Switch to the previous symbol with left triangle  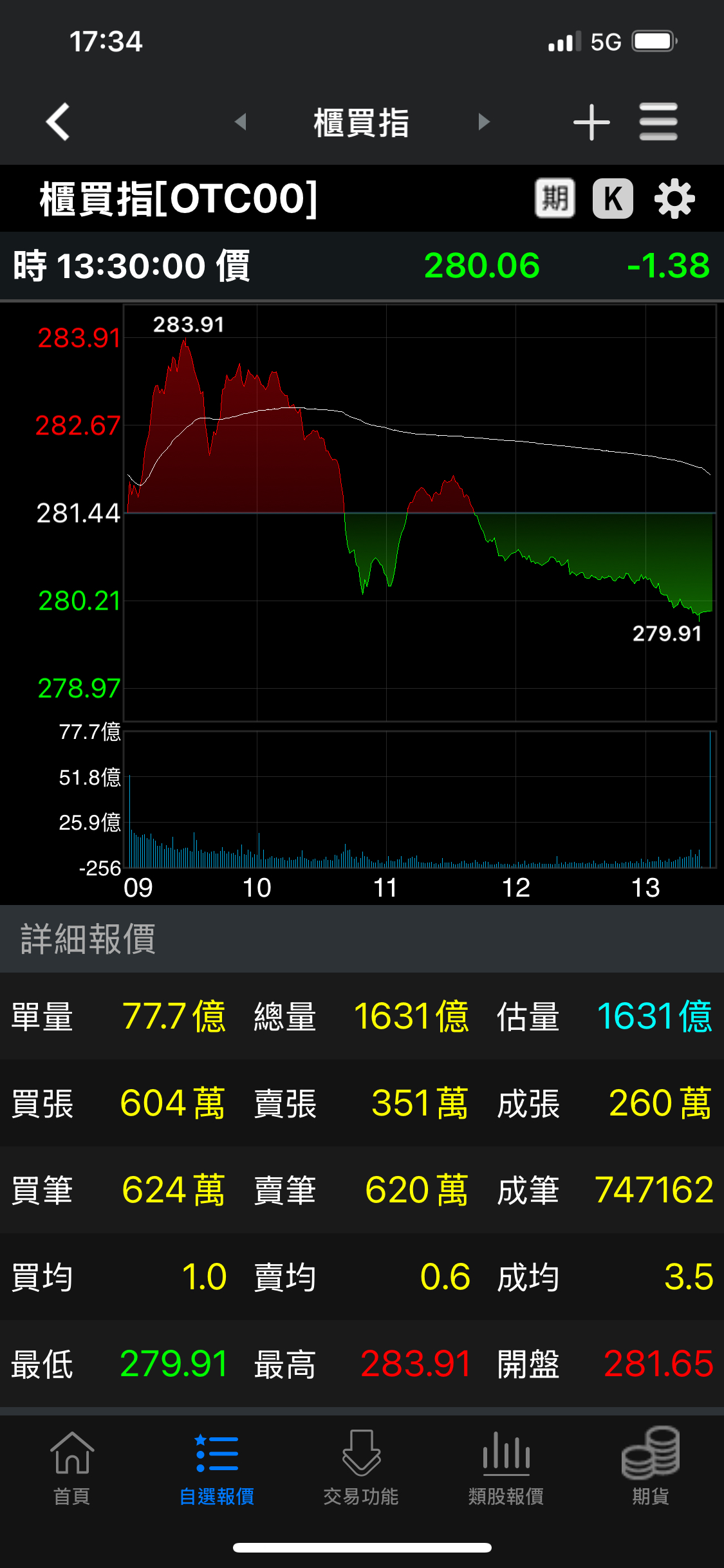[241, 122]
